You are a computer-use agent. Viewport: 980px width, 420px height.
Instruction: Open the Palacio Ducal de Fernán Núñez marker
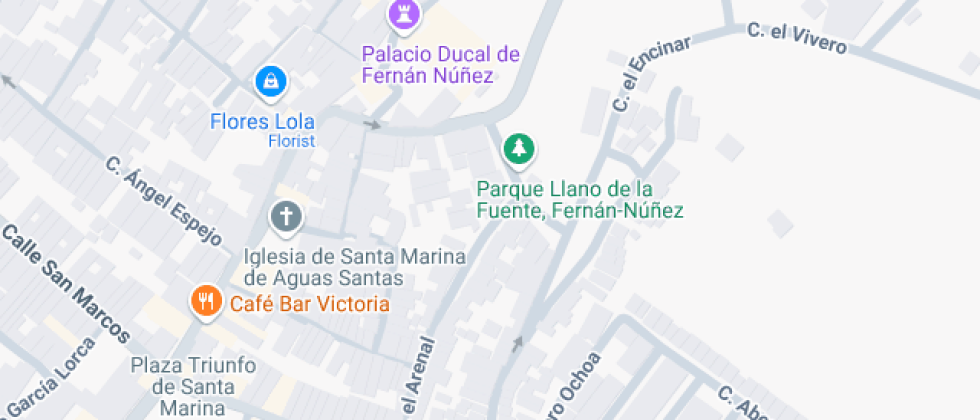(x=404, y=14)
